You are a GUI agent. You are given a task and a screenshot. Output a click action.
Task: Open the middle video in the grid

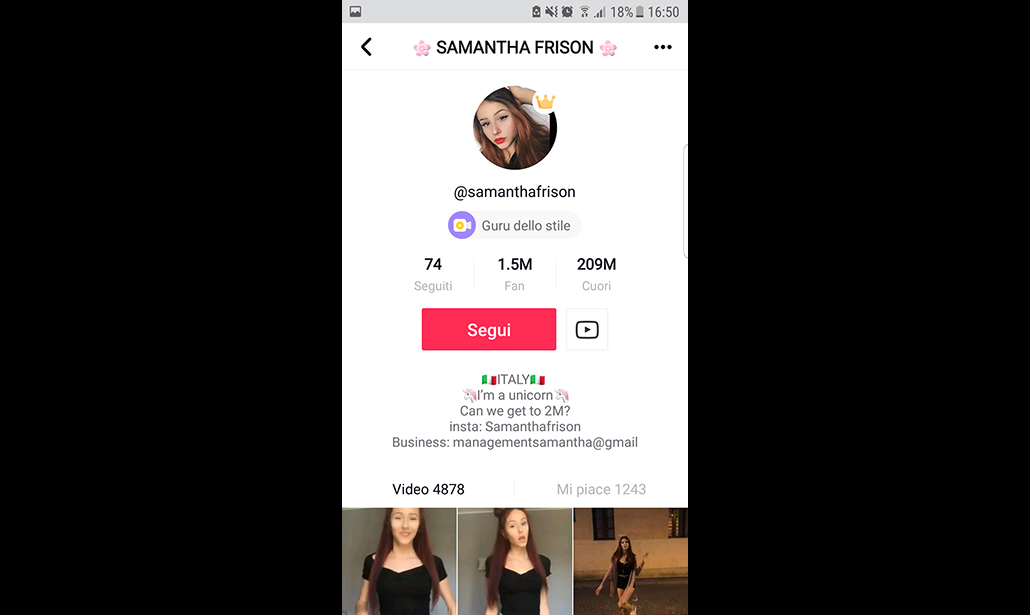coord(514,561)
